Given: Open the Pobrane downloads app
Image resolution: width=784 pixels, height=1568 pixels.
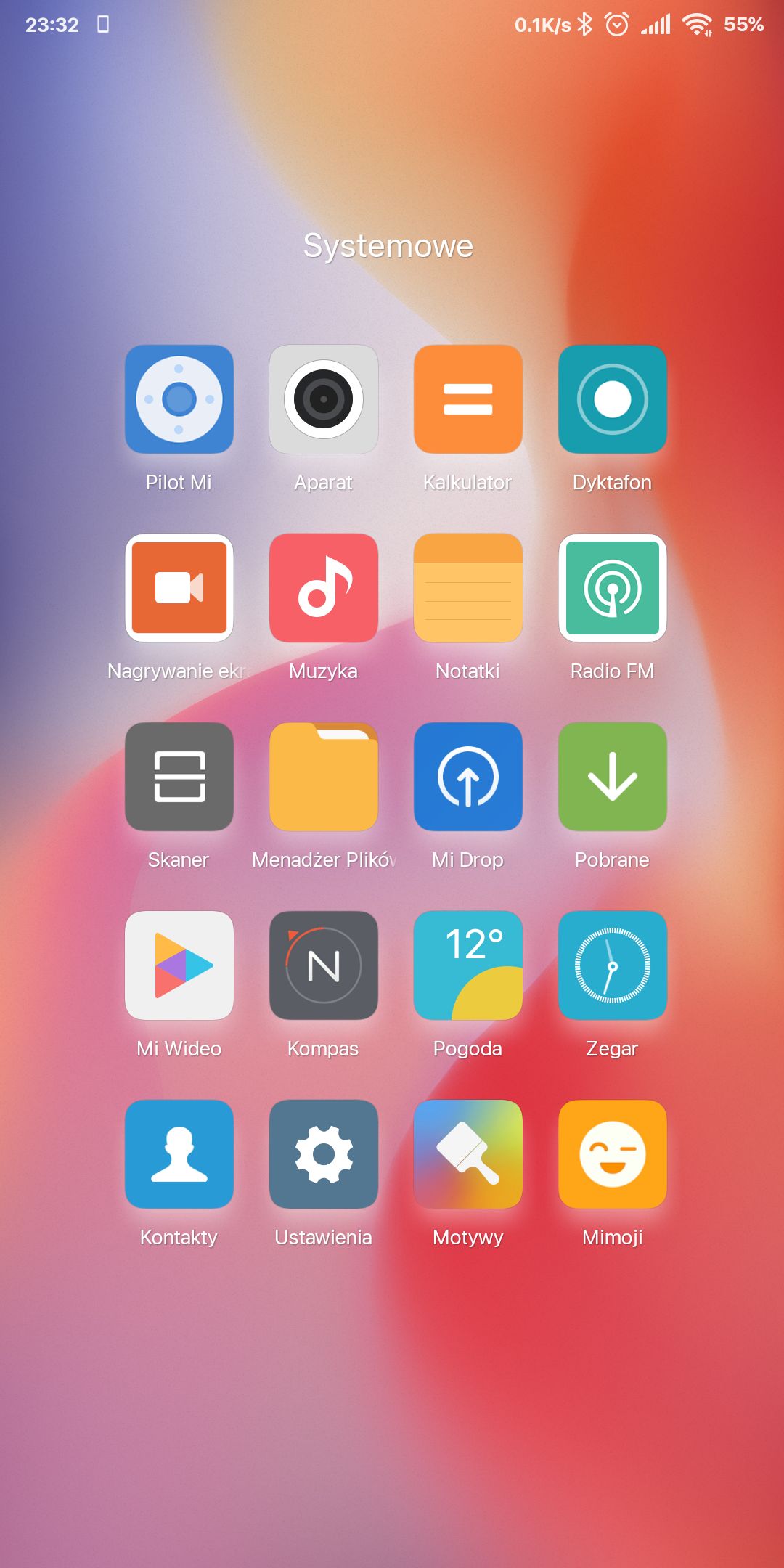Looking at the screenshot, I should tap(612, 777).
